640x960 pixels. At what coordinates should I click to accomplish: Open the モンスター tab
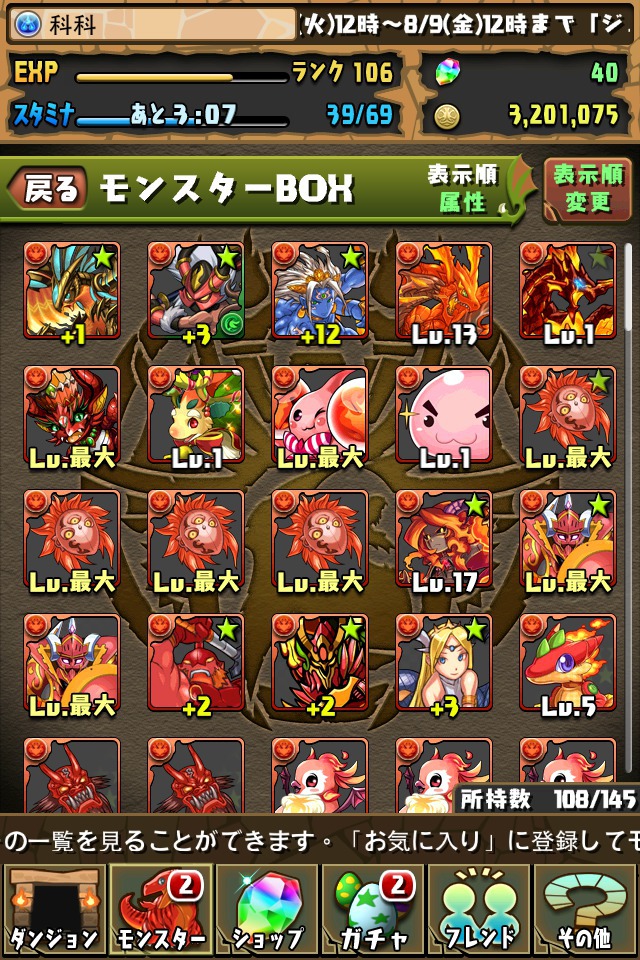click(160, 910)
